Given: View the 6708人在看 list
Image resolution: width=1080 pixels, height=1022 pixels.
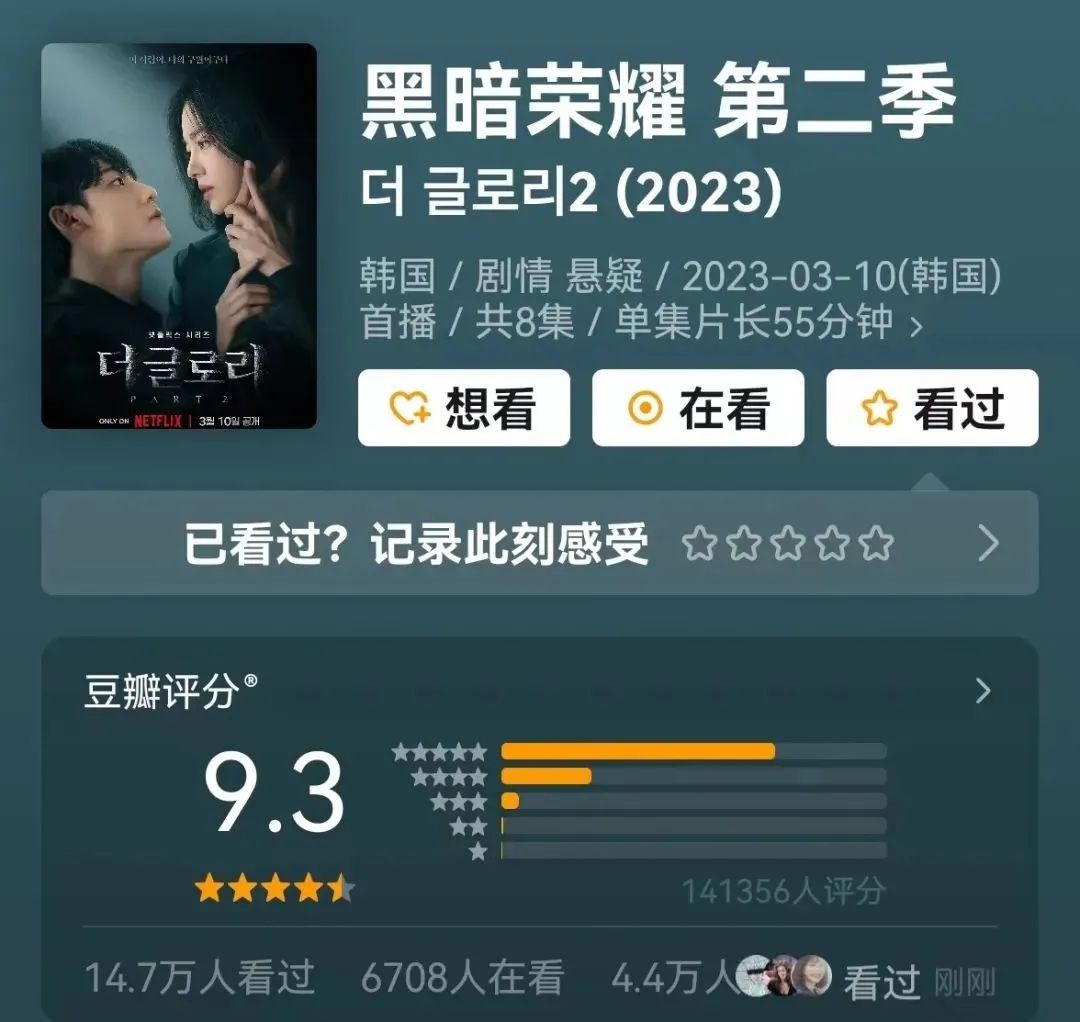Looking at the screenshot, I should click(462, 978).
